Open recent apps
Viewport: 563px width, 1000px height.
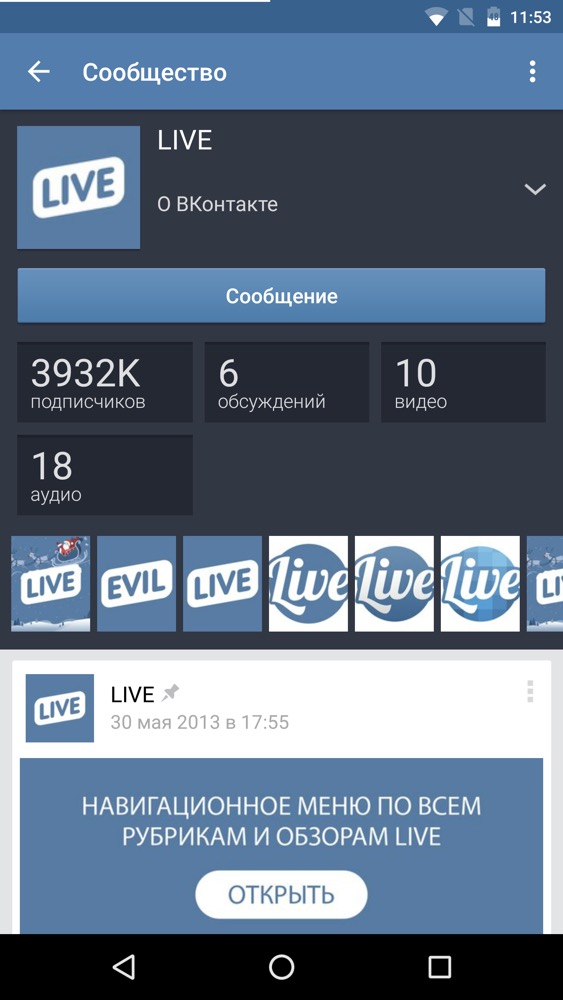439,967
